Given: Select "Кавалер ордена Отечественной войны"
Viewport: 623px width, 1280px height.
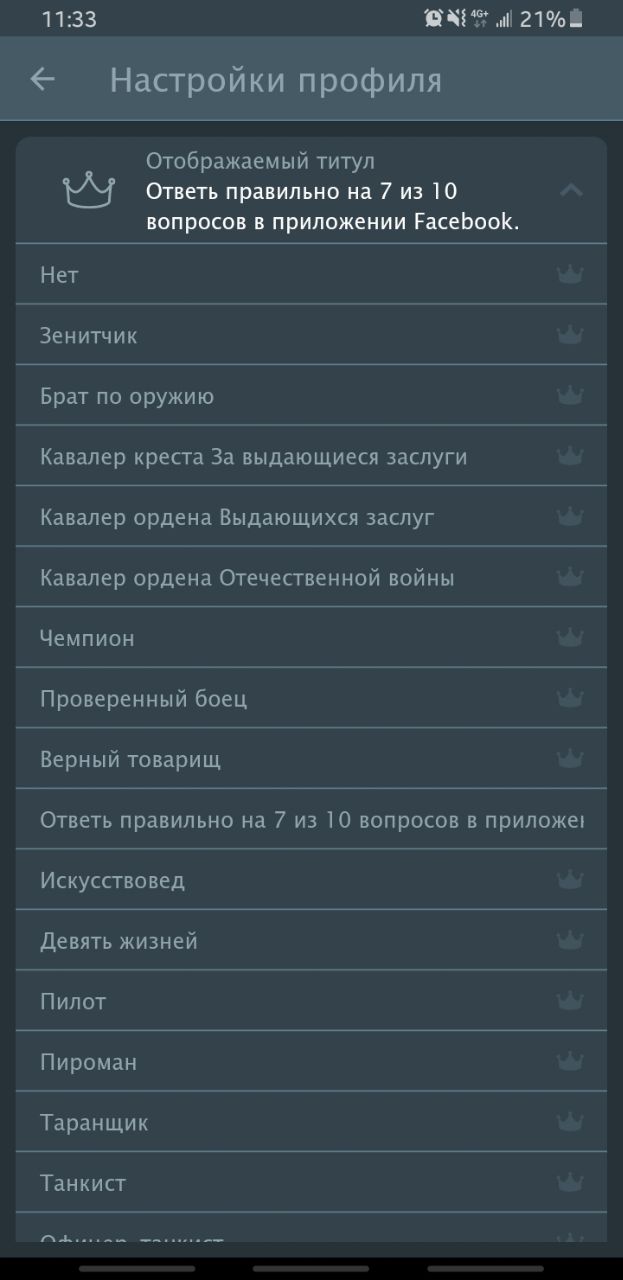Looking at the screenshot, I should click(311, 578).
